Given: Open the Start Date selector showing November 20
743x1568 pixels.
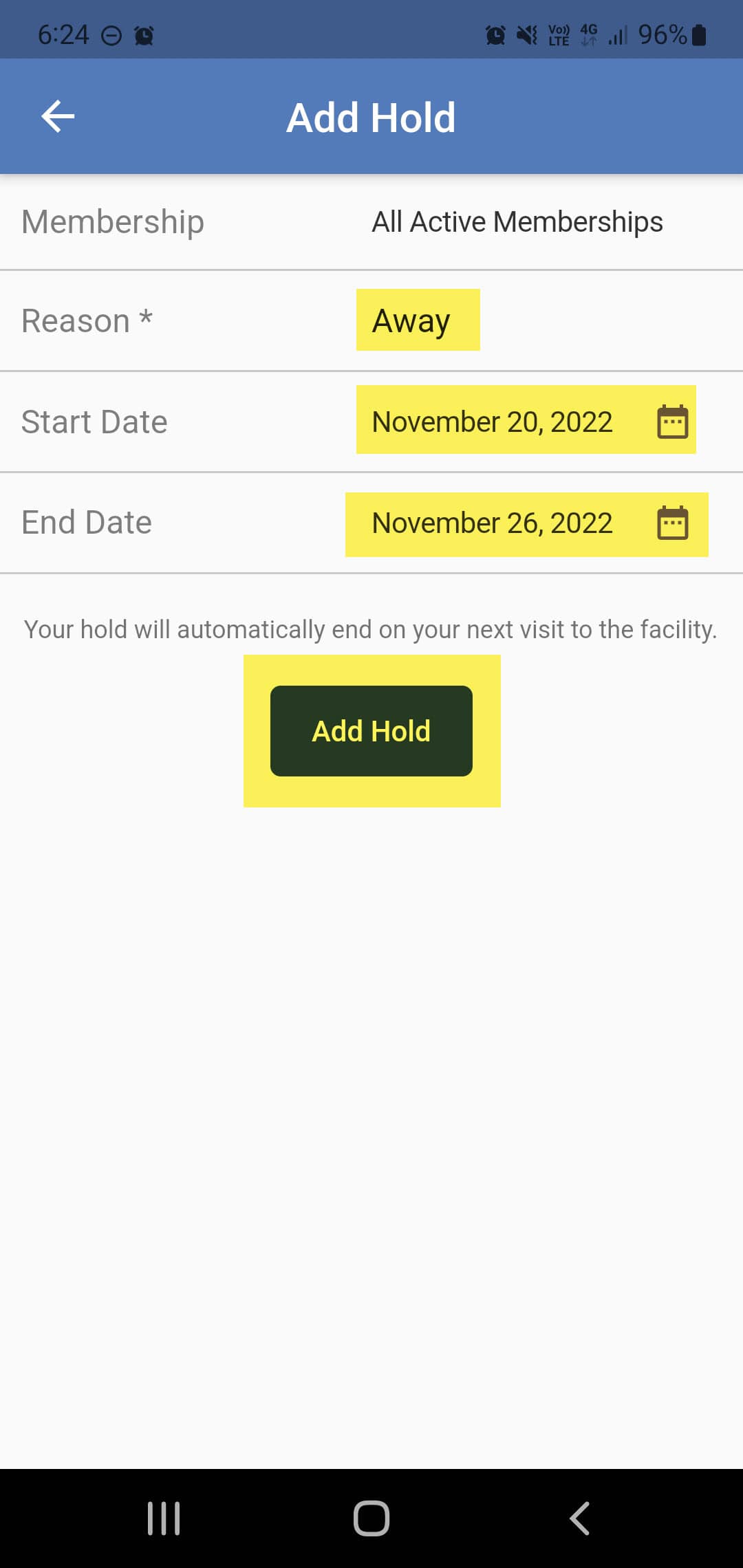Looking at the screenshot, I should click(491, 421).
